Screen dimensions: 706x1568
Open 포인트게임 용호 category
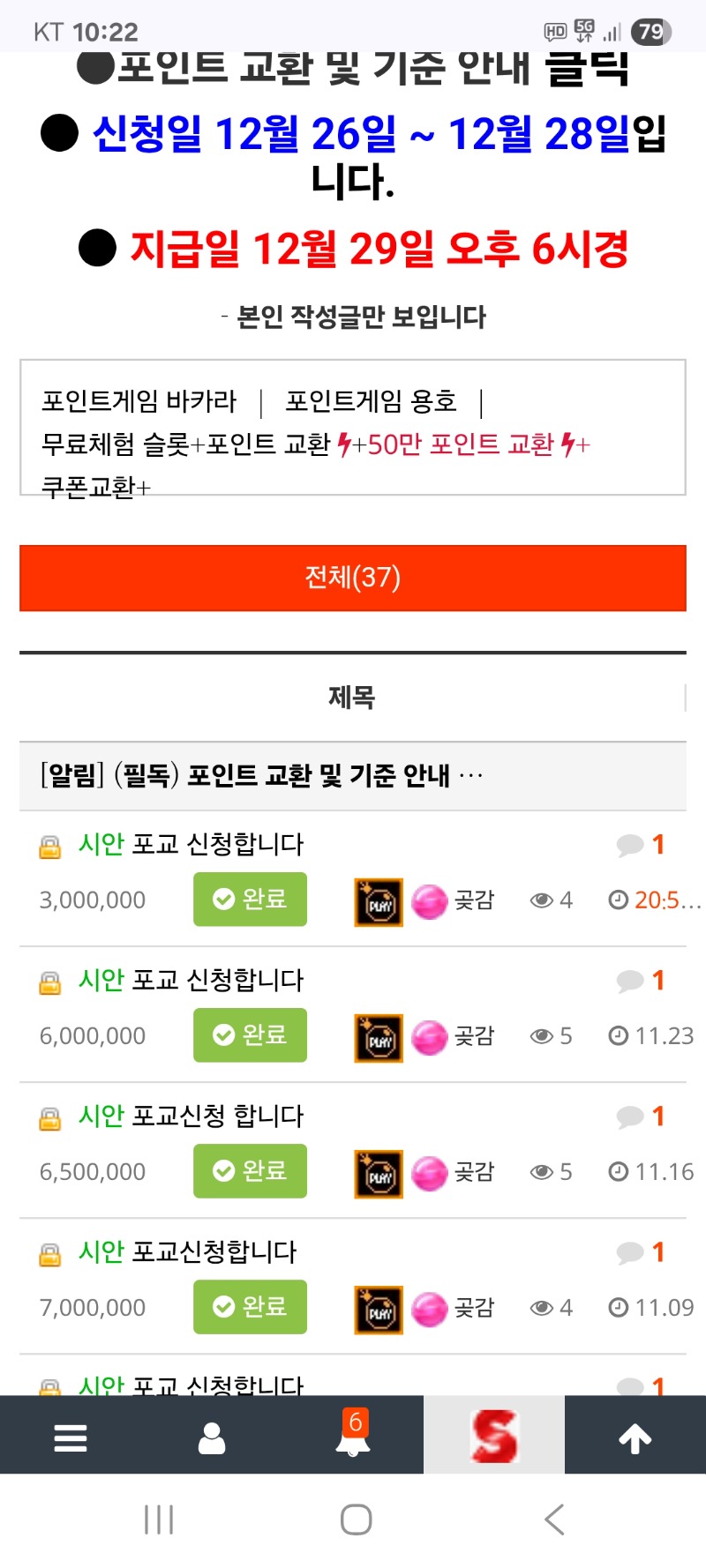coord(371,401)
